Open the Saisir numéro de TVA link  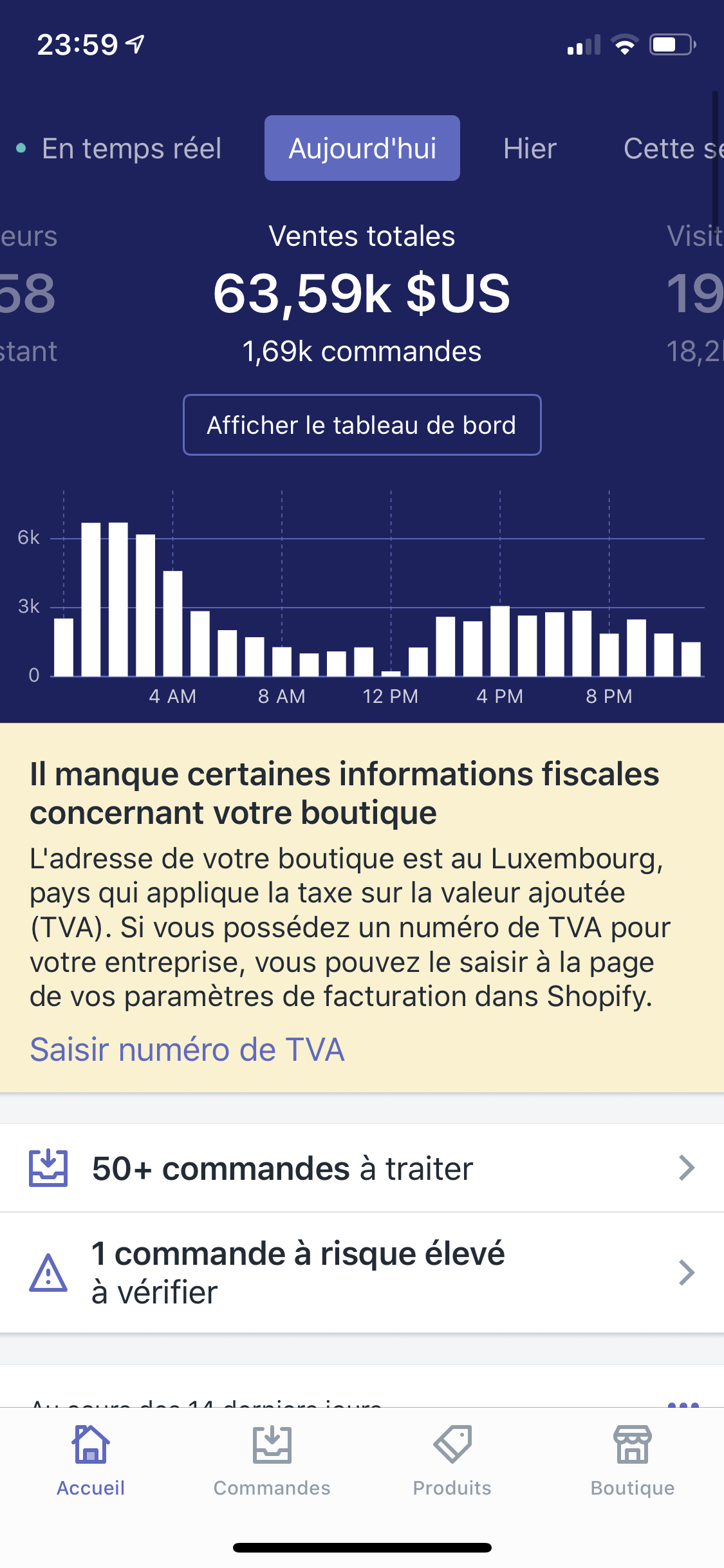[x=187, y=1050]
